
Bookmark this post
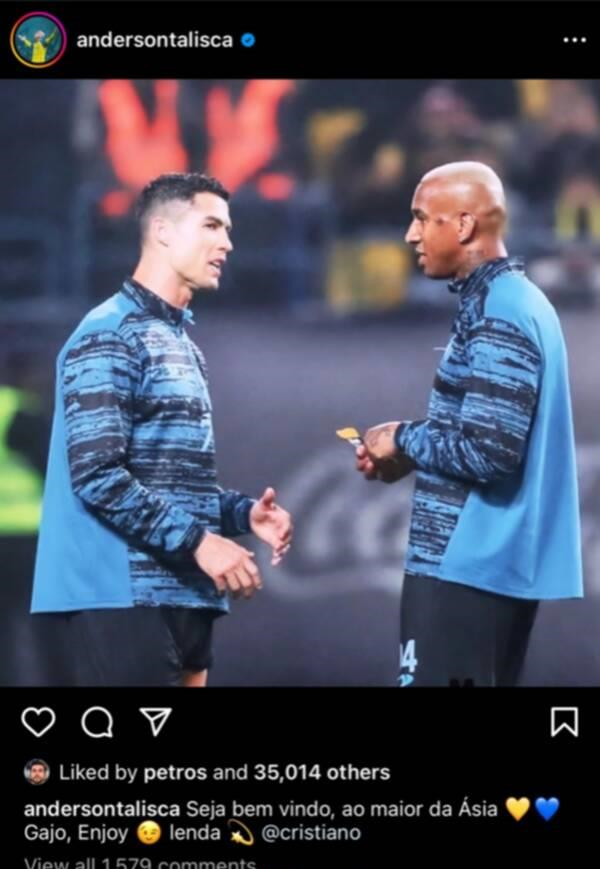coord(564,721)
